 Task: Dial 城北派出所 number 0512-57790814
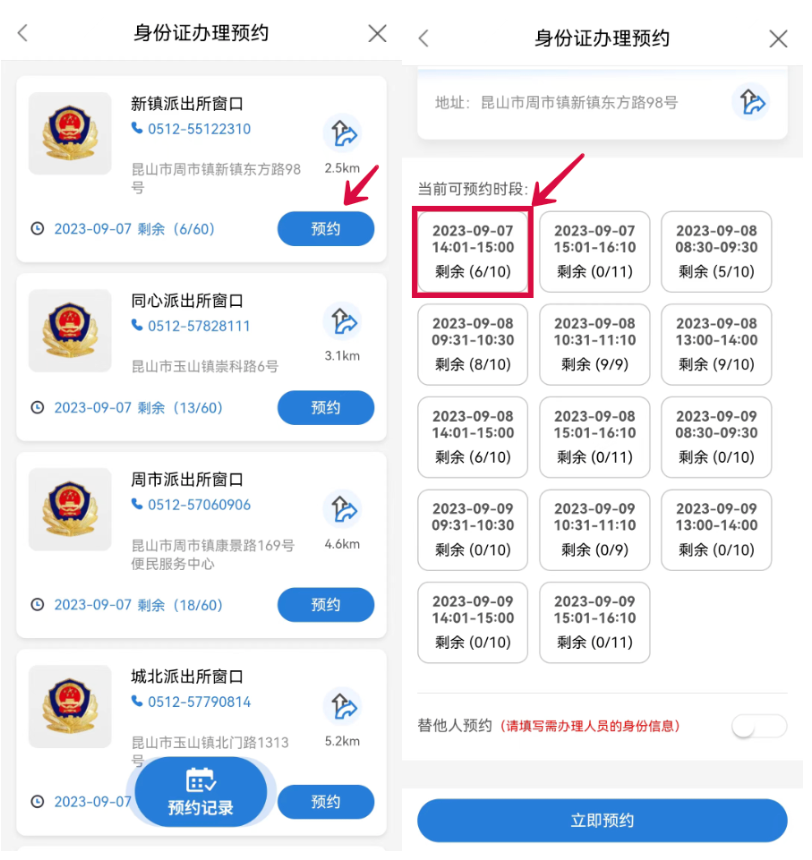click(198, 702)
